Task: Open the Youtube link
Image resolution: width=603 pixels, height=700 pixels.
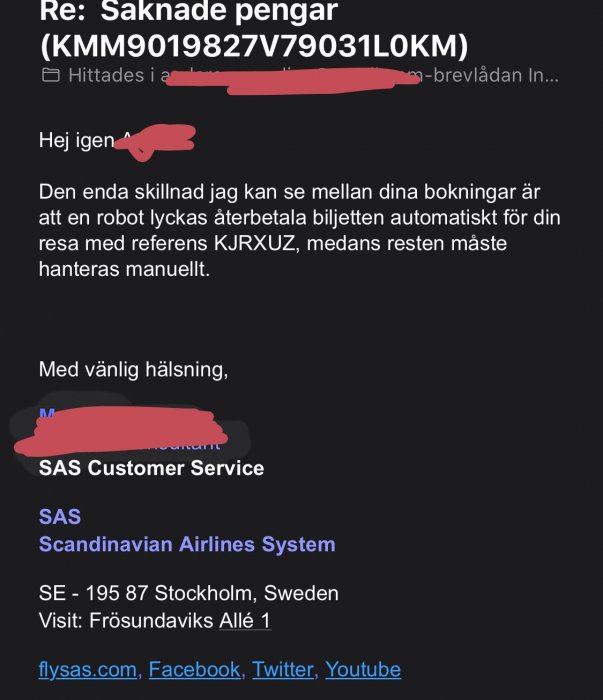Action: 362,669
